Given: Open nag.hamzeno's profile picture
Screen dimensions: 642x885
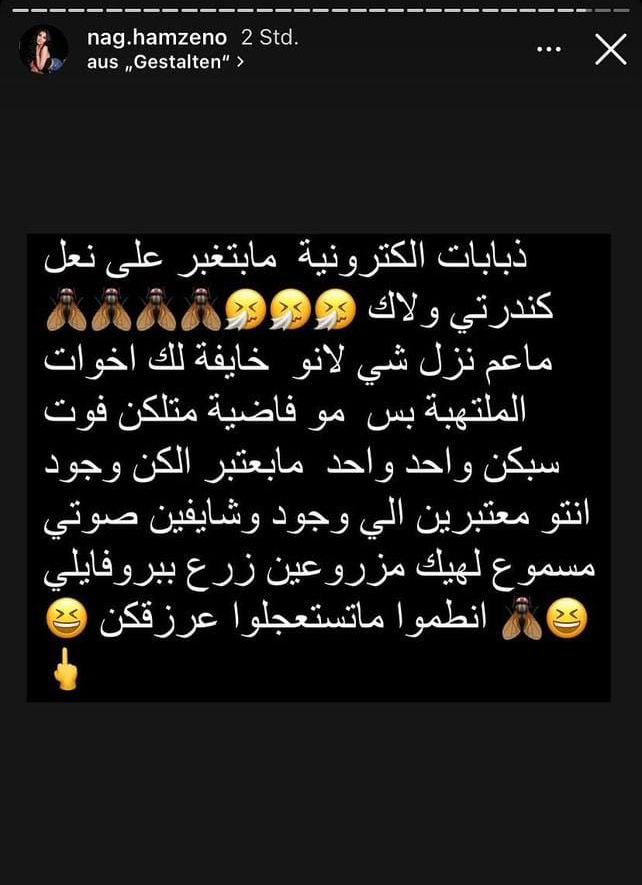Looking at the screenshot, I should click(x=44, y=49).
